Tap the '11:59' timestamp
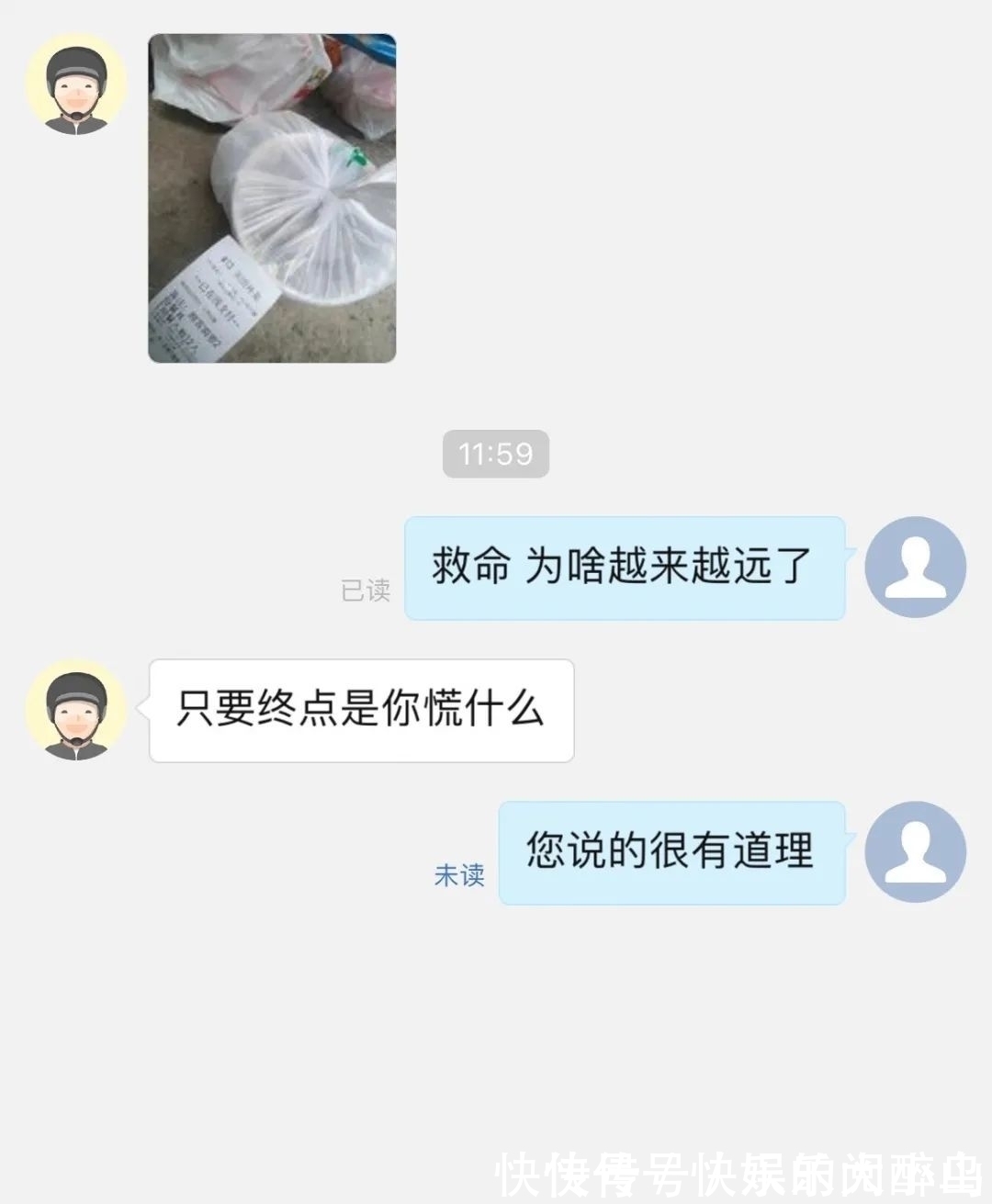 pos(494,452)
